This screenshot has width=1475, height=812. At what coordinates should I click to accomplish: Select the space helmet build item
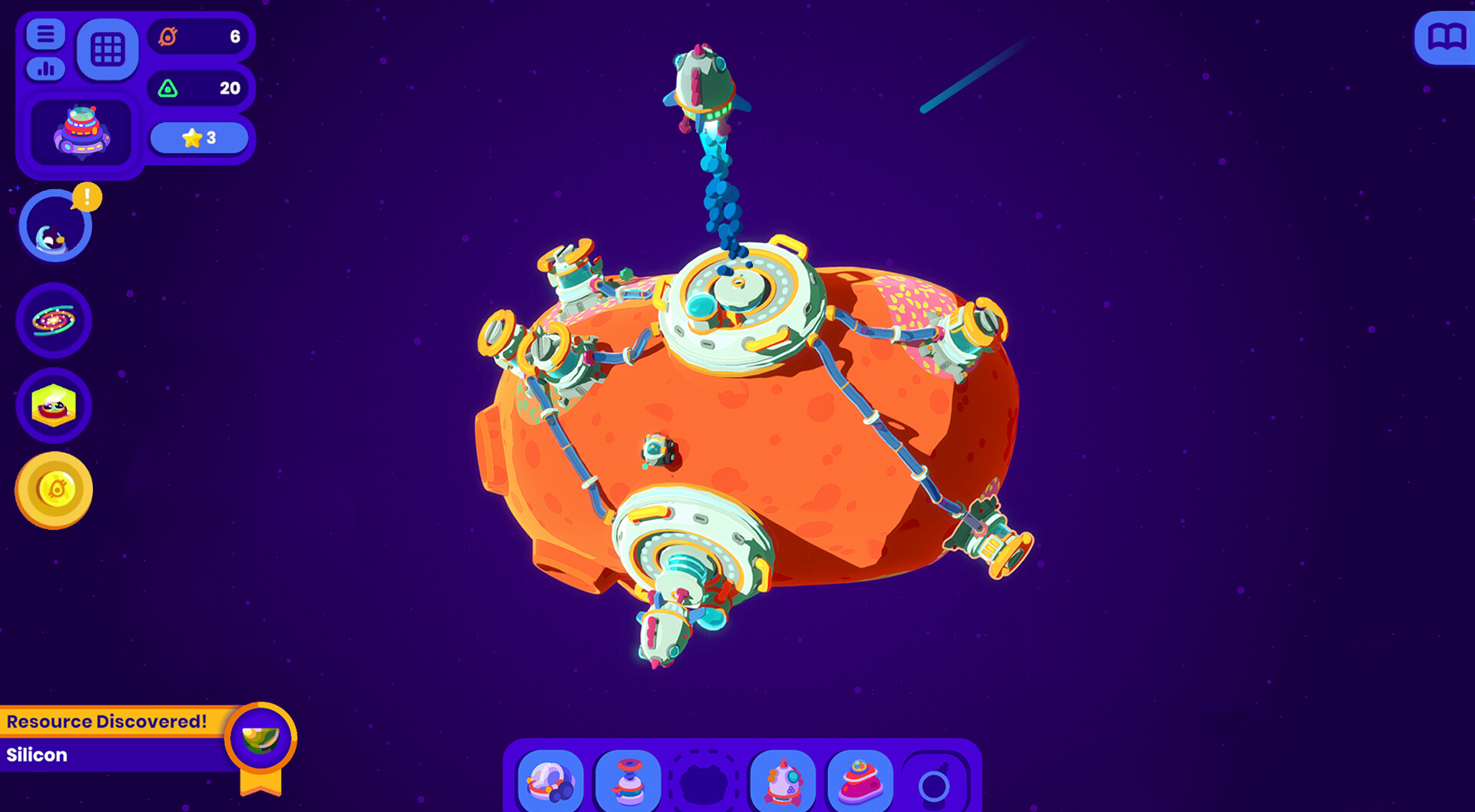point(550,782)
